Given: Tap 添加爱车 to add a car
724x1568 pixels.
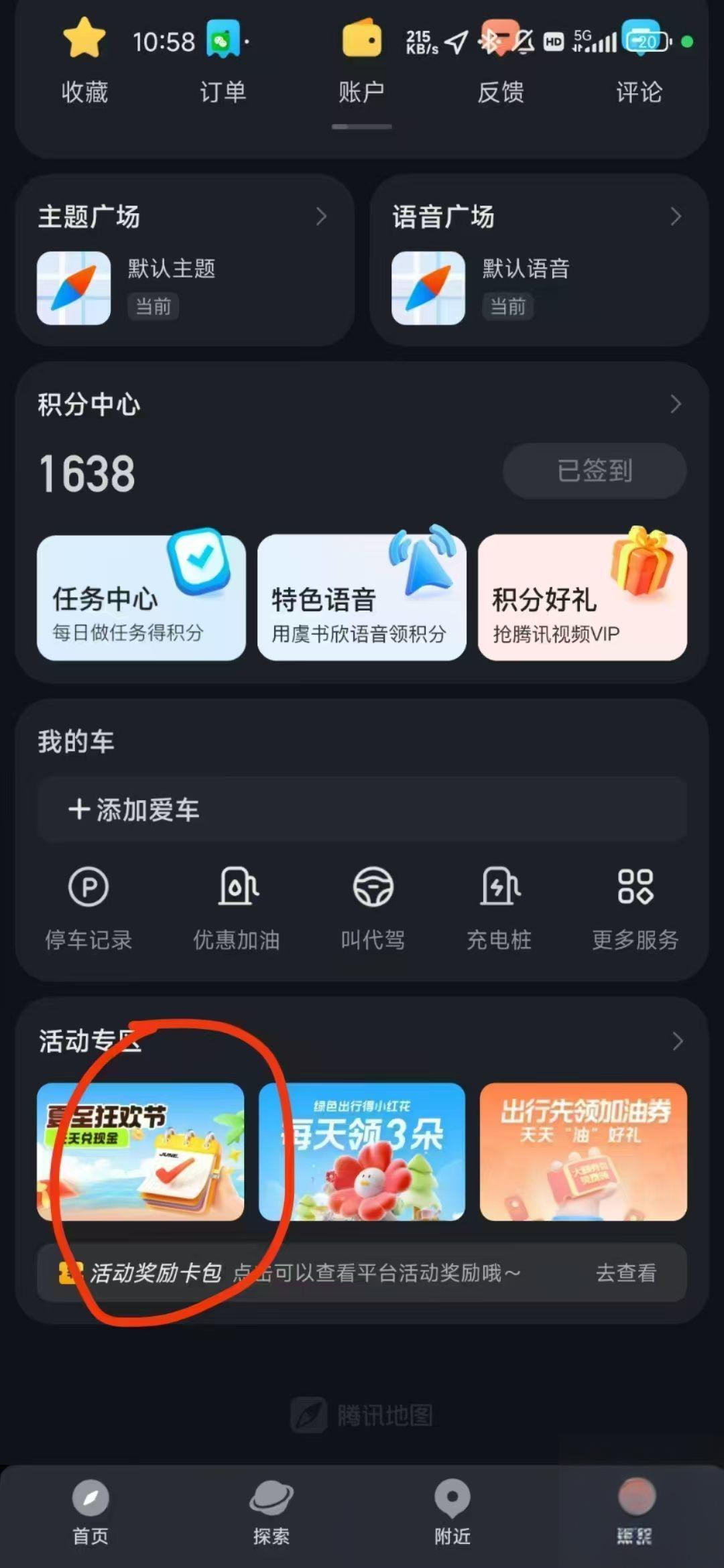Looking at the screenshot, I should (362, 809).
